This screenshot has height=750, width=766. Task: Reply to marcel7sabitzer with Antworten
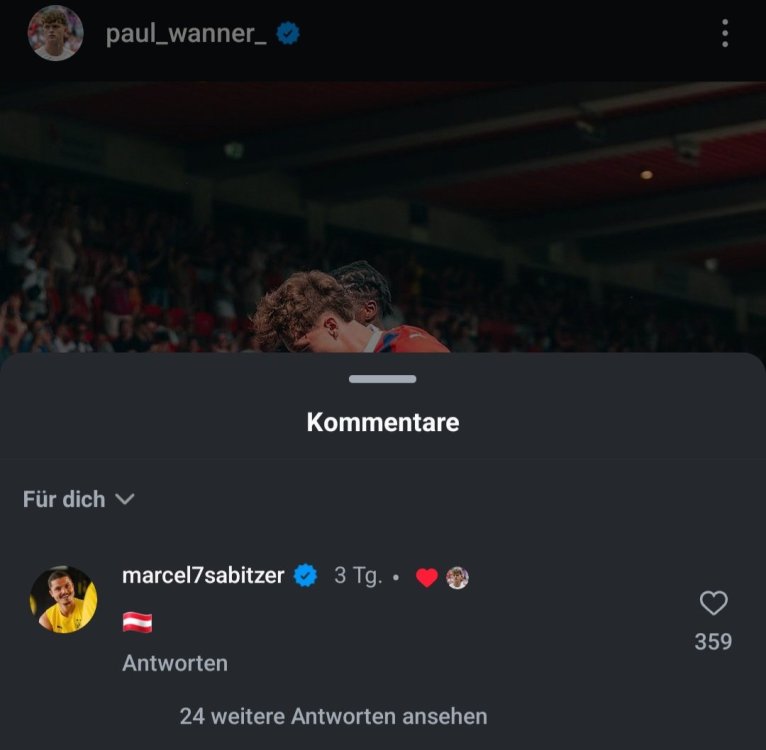pyautogui.click(x=175, y=663)
